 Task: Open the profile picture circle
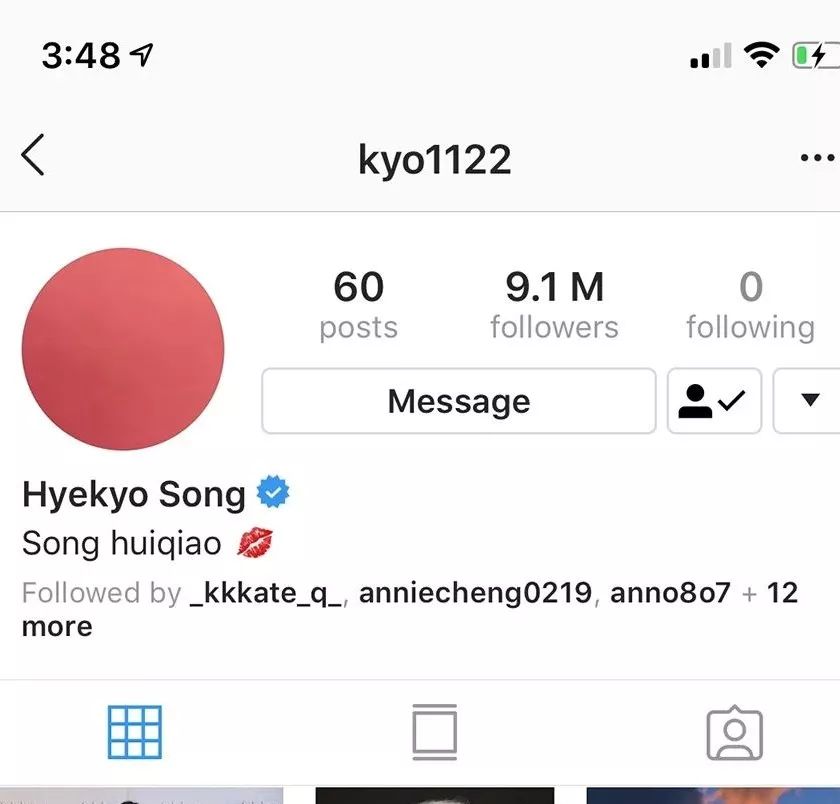(x=123, y=349)
